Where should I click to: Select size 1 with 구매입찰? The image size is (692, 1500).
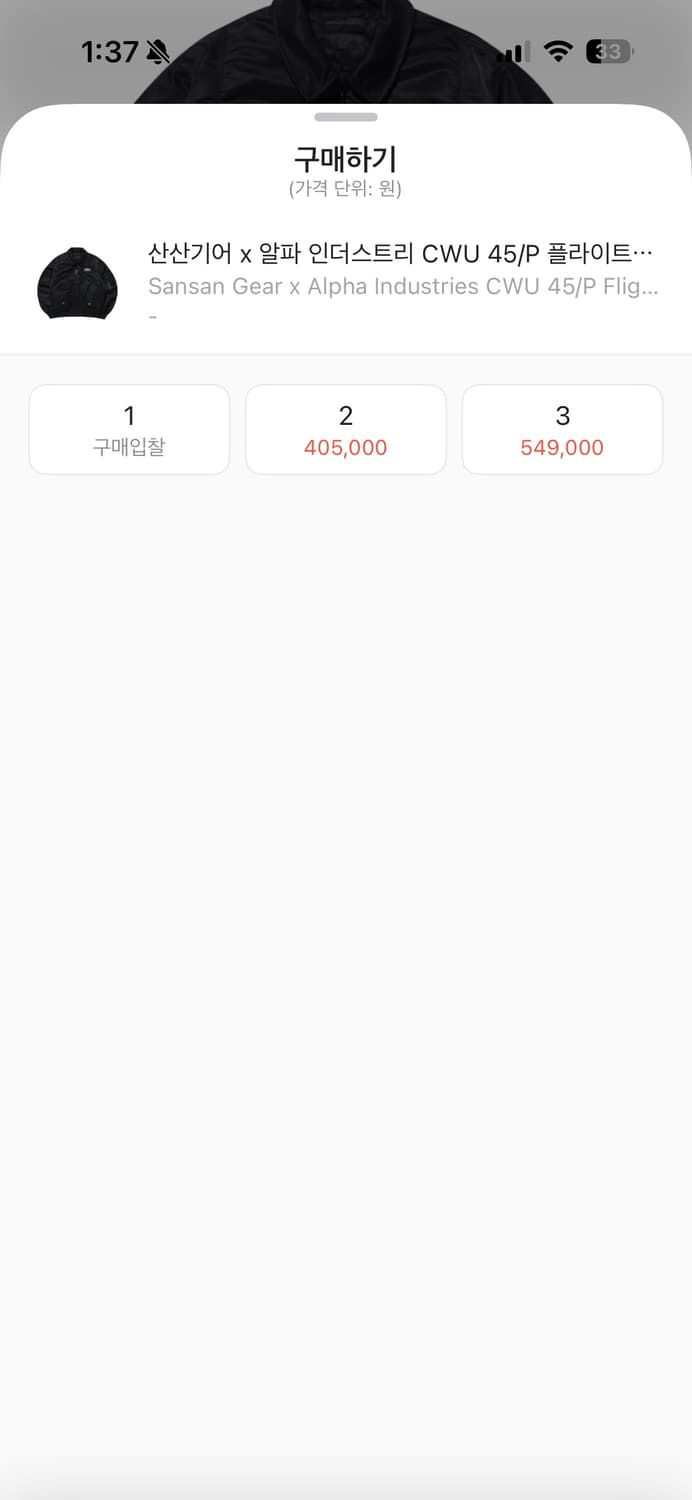[x=129, y=430]
